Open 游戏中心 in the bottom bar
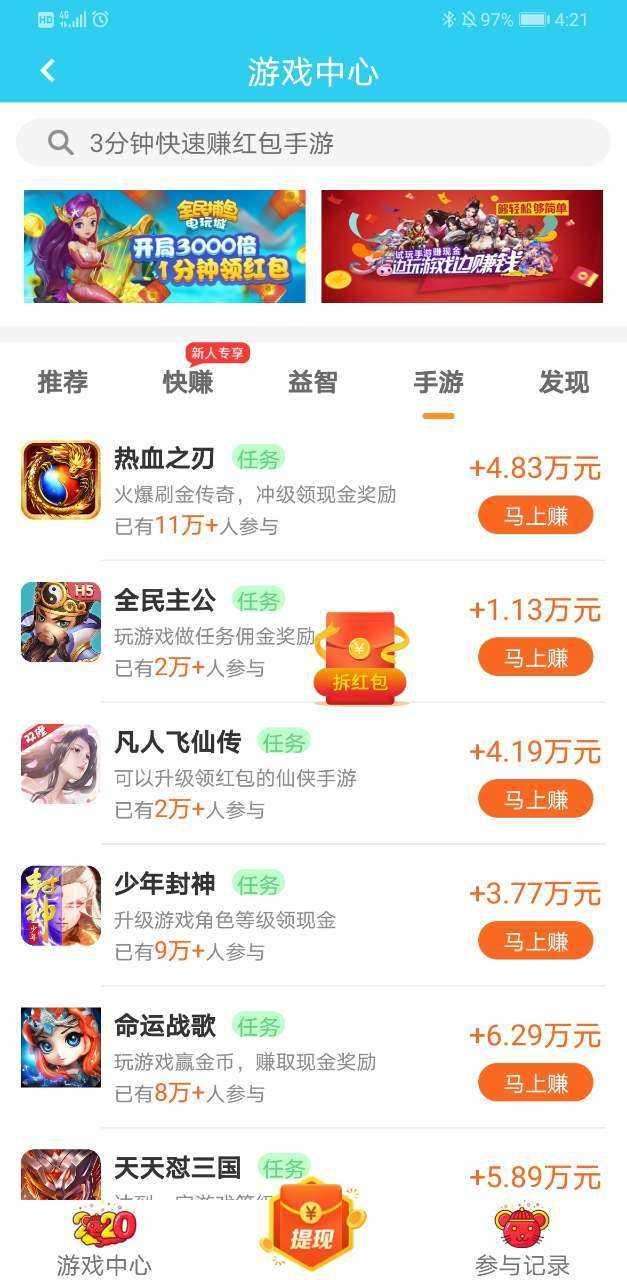 pyautogui.click(x=103, y=1242)
